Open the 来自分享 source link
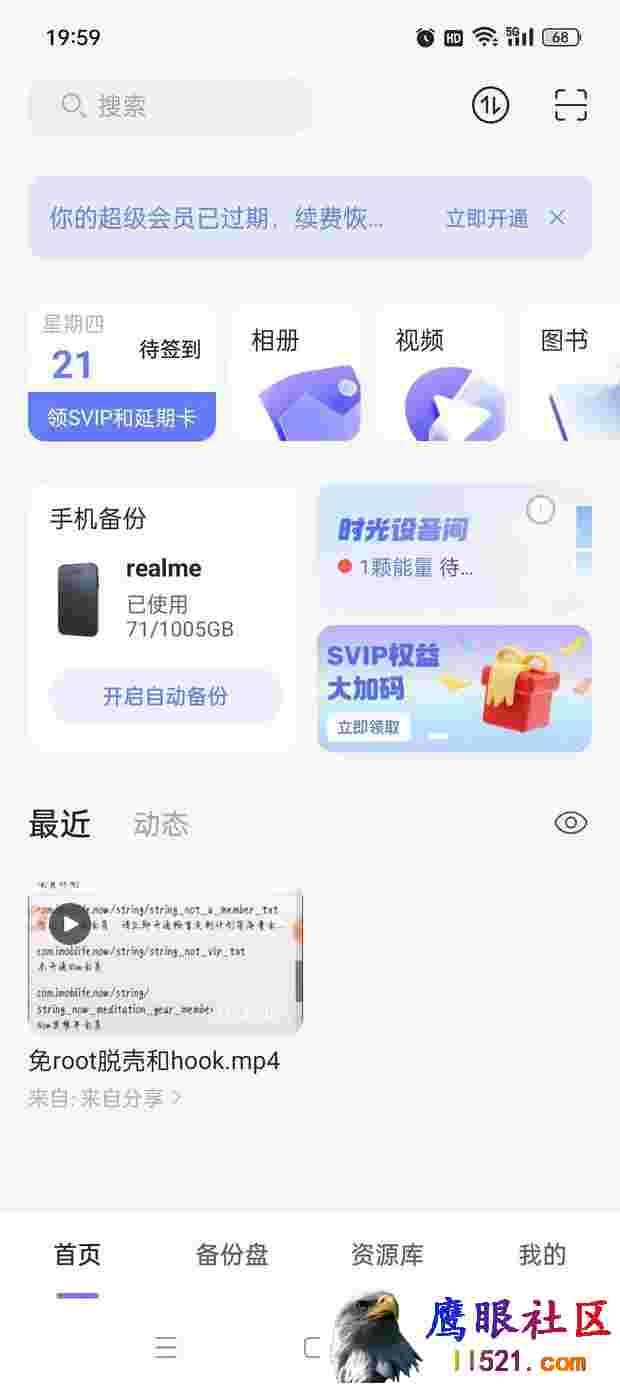The height and width of the screenshot is (1386, 620). click(105, 1098)
